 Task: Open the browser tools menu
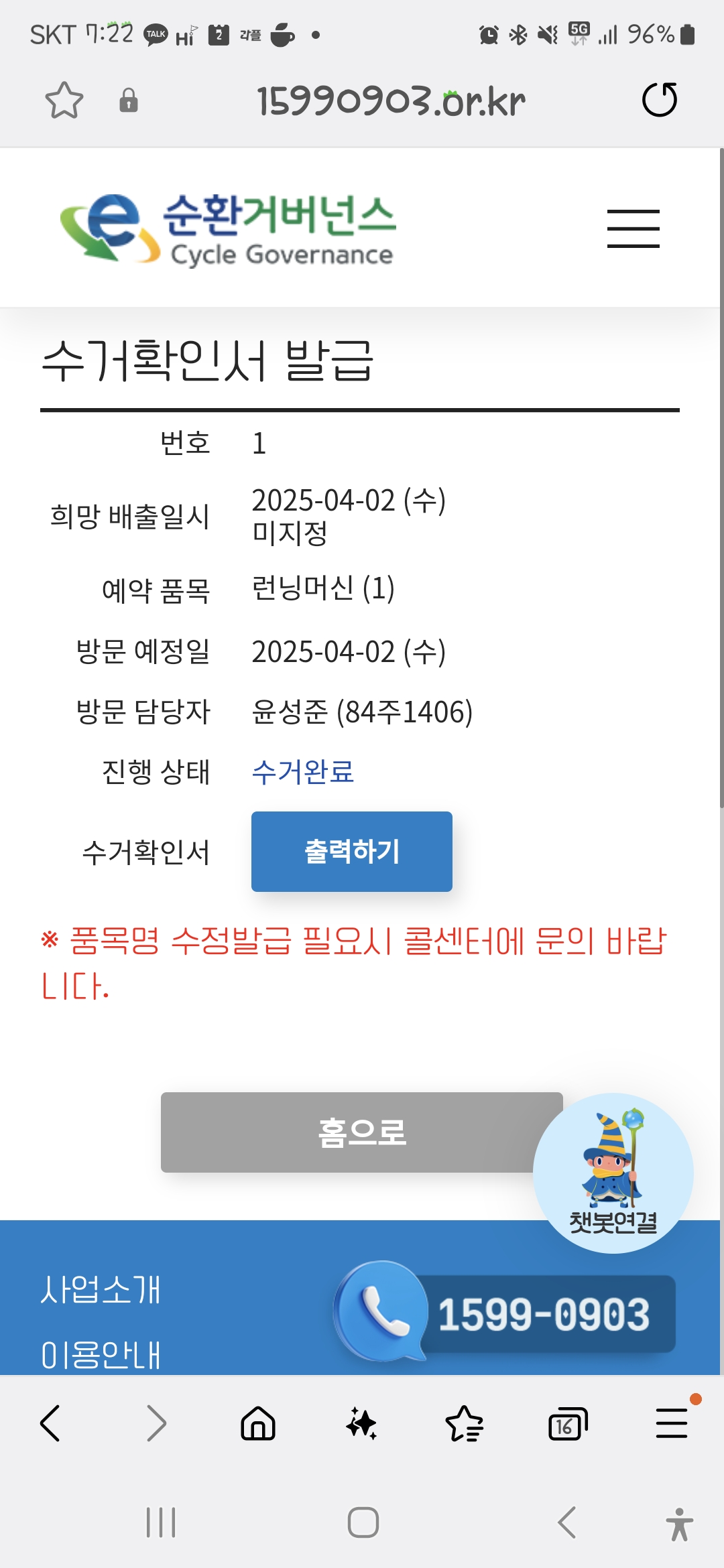coord(671,1423)
